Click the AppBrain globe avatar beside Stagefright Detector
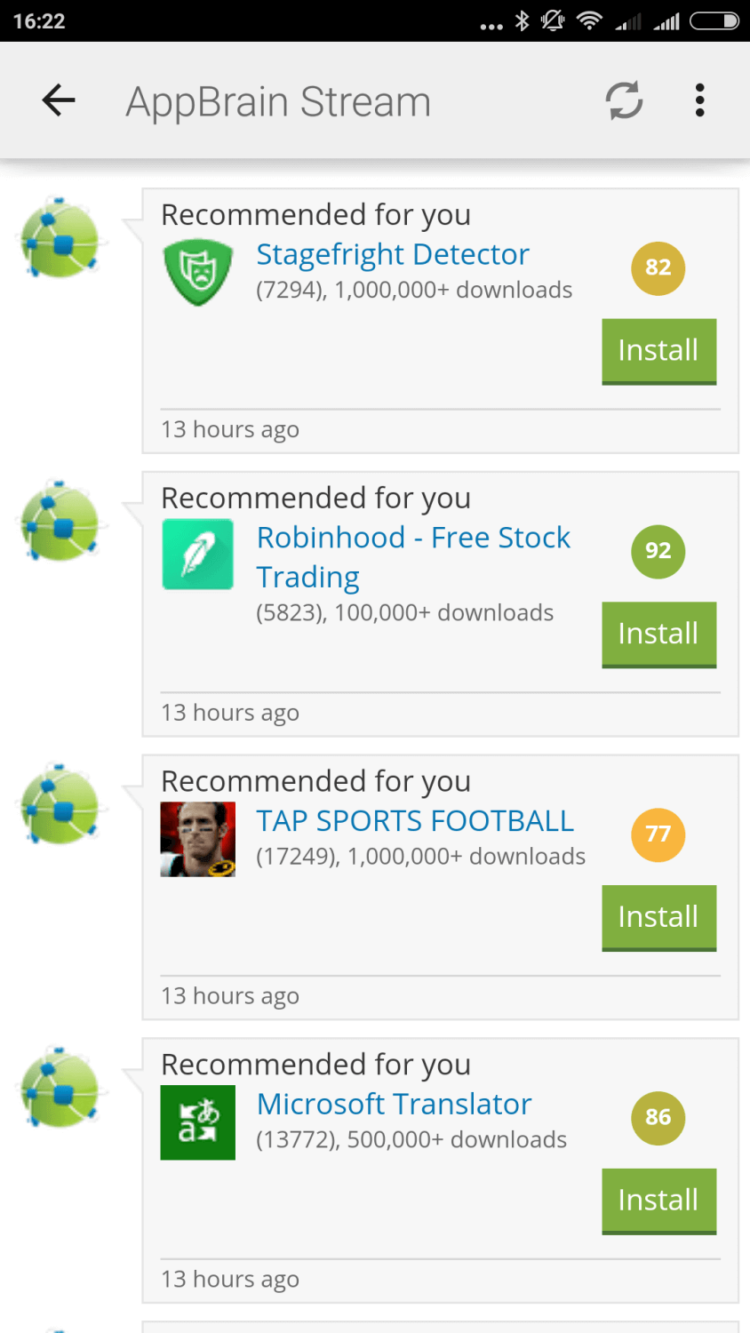750x1333 pixels. (x=62, y=238)
